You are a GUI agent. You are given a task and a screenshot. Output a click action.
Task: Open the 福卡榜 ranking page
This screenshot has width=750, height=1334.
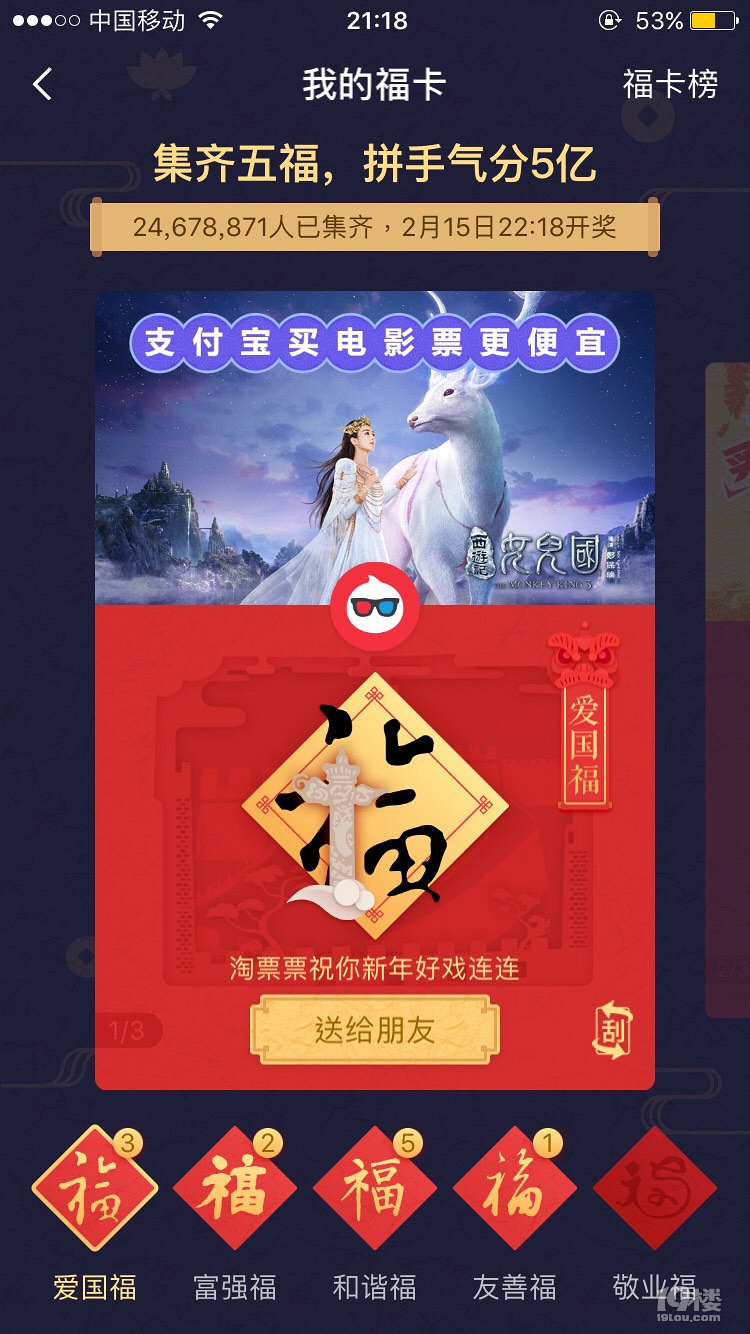[670, 85]
